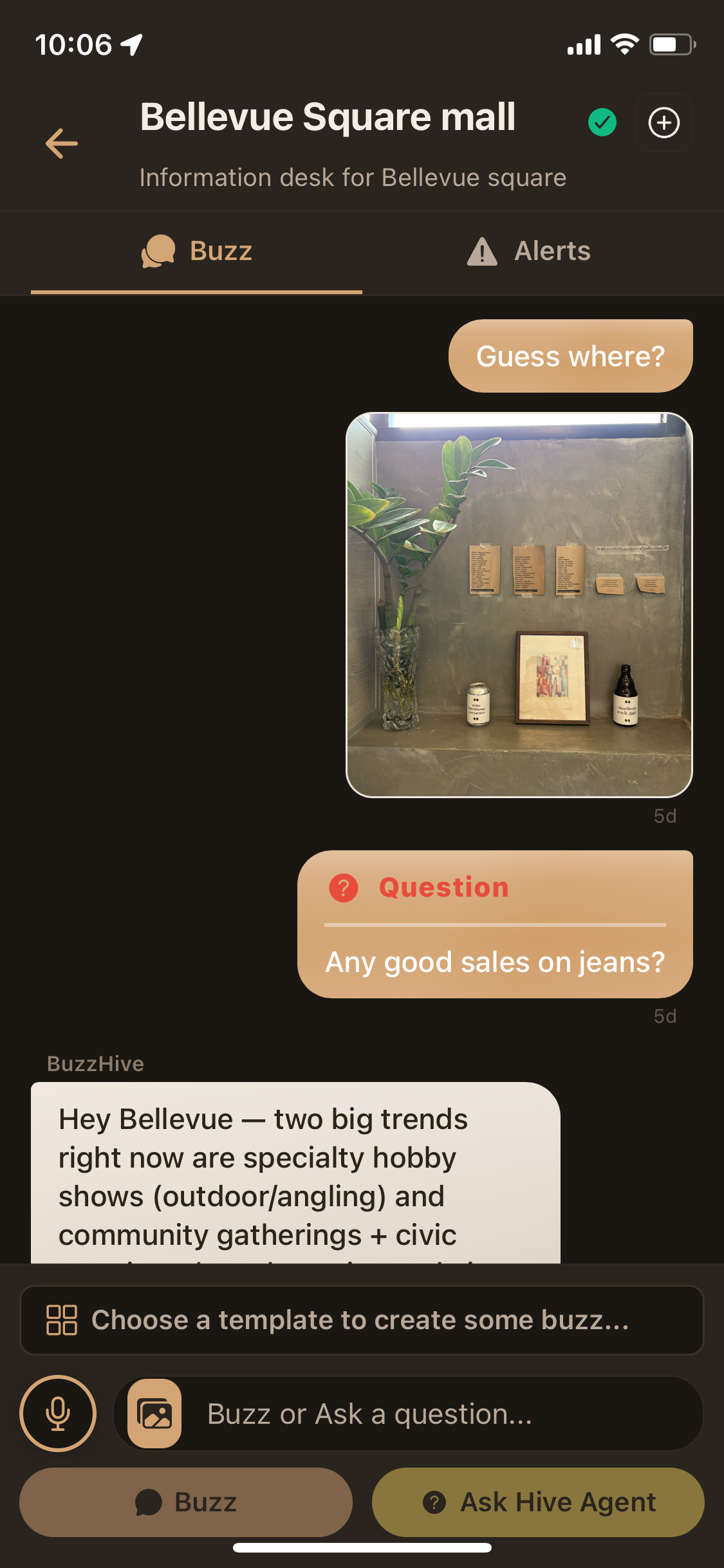Viewport: 724px width, 1568px height.
Task: Select the Buzz tab
Action: (196, 251)
